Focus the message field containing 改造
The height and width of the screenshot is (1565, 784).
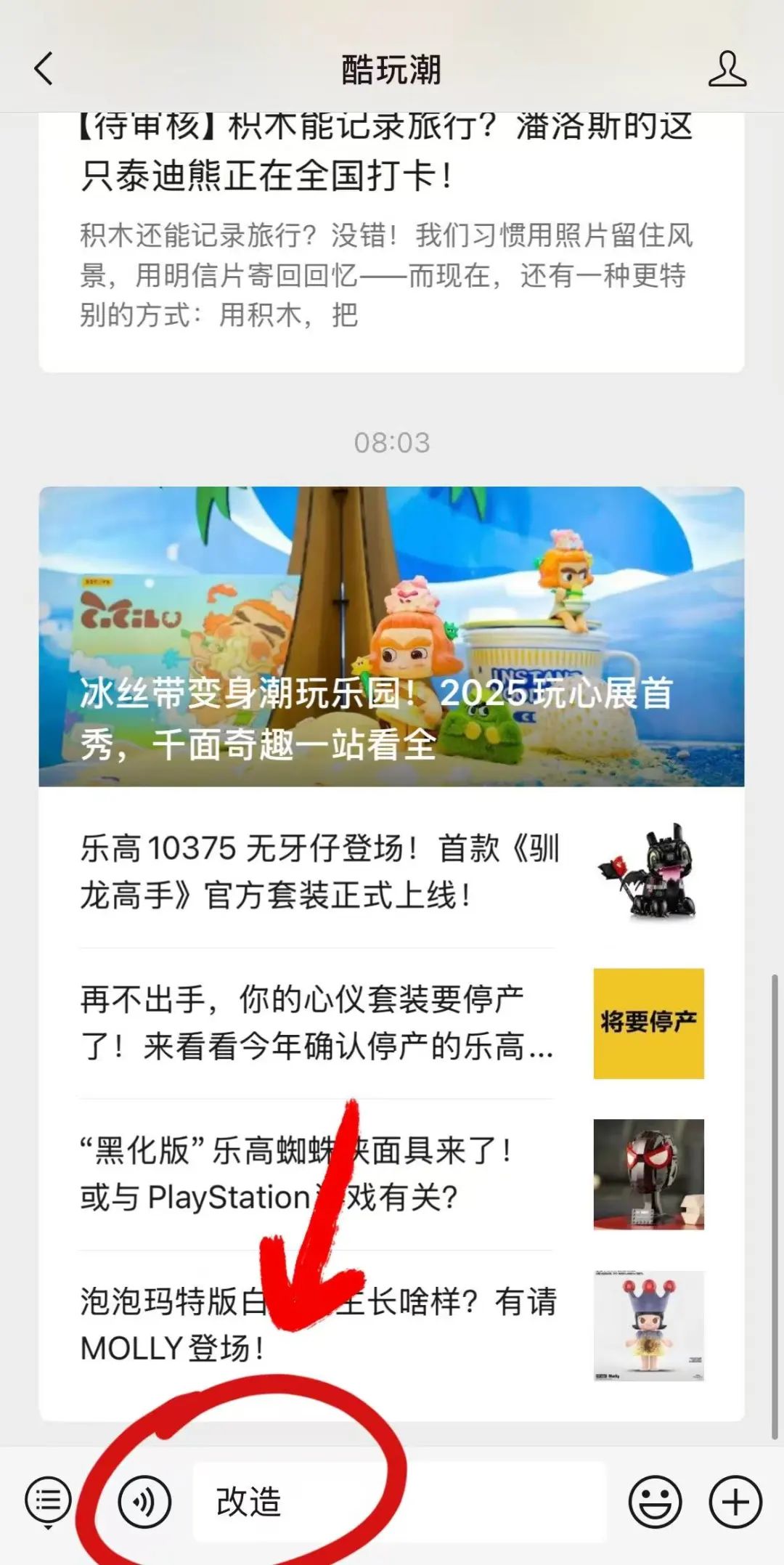click(x=436, y=1502)
